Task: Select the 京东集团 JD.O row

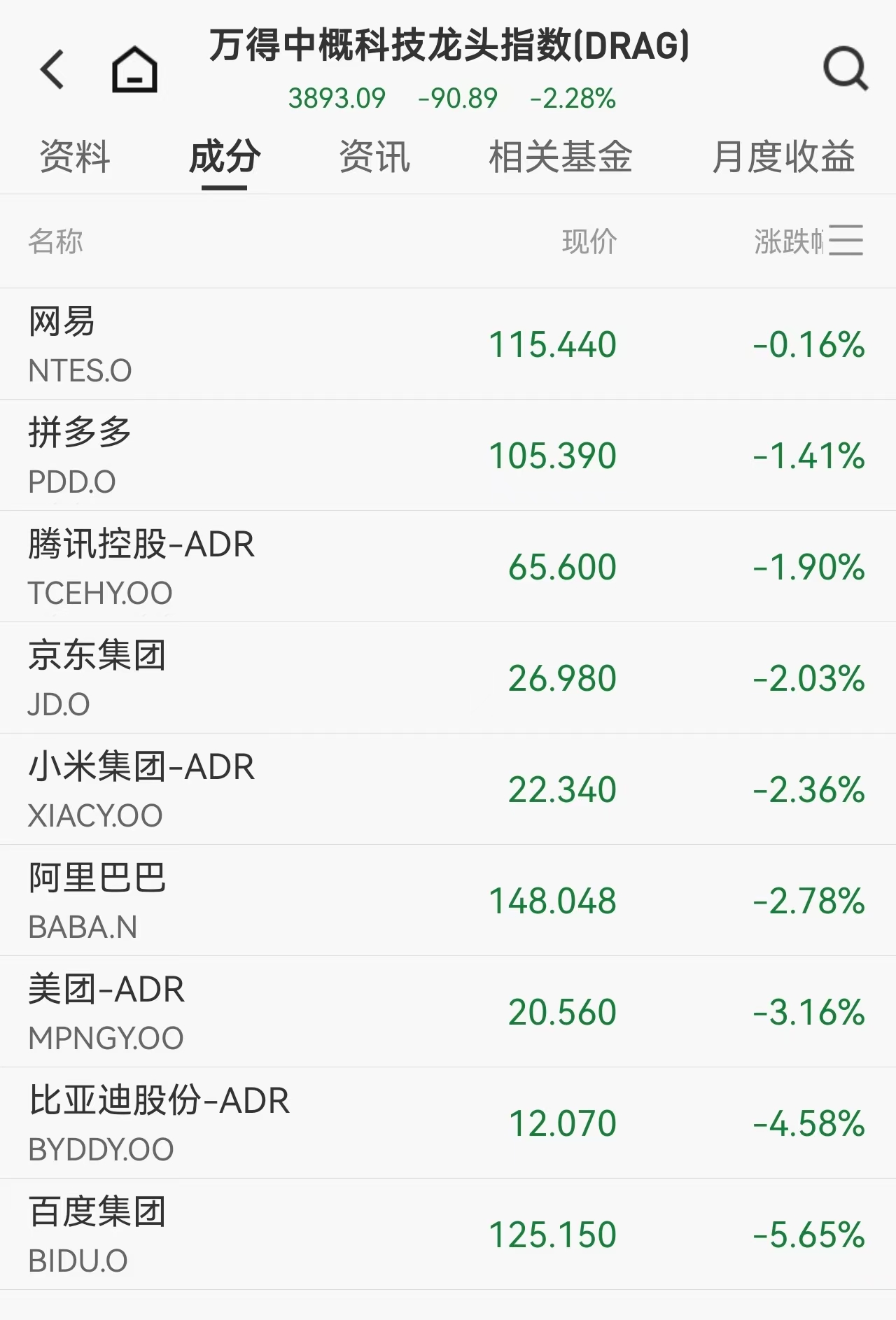Action: pos(448,678)
